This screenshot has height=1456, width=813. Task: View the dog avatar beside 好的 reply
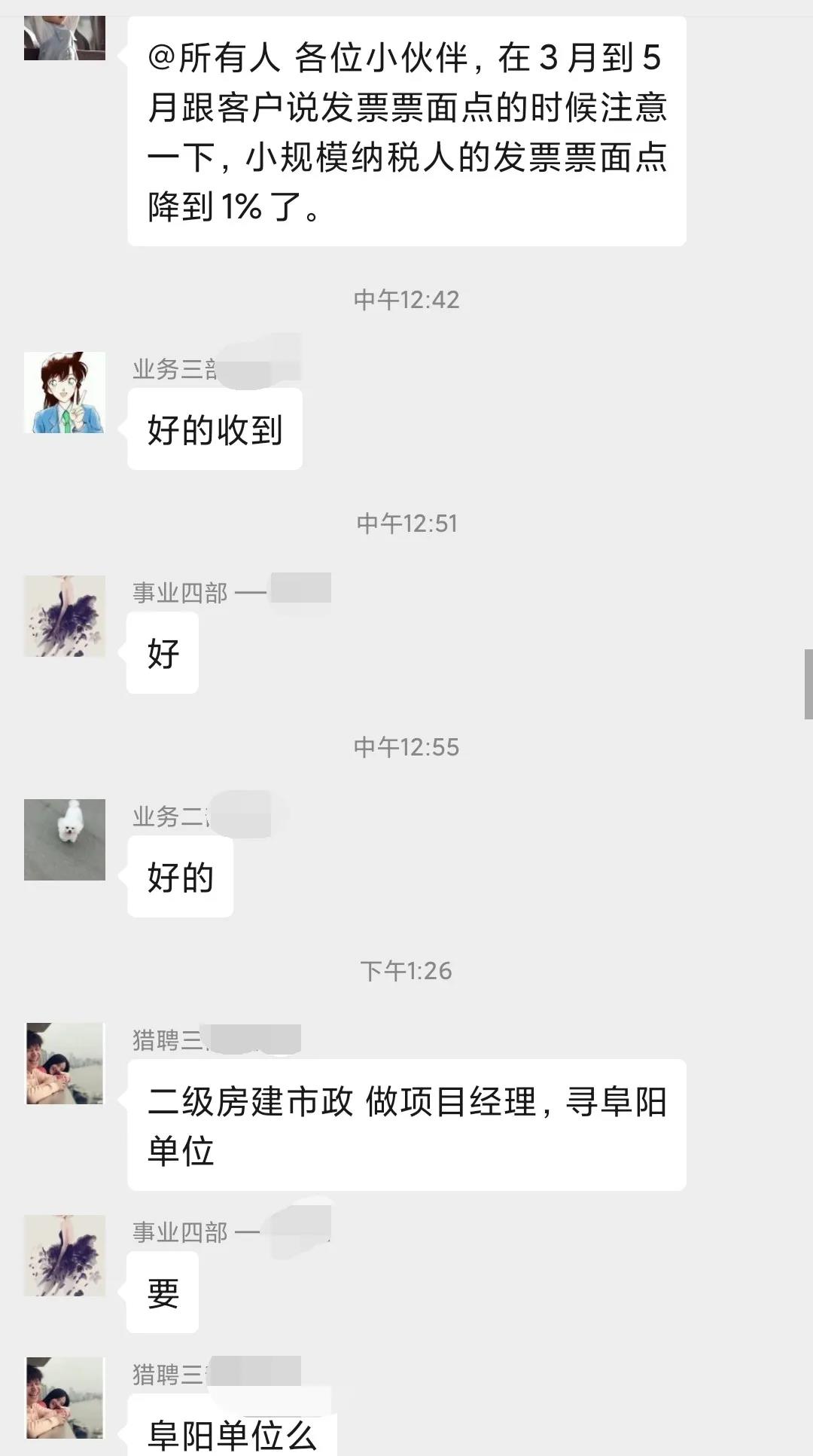coord(65,840)
